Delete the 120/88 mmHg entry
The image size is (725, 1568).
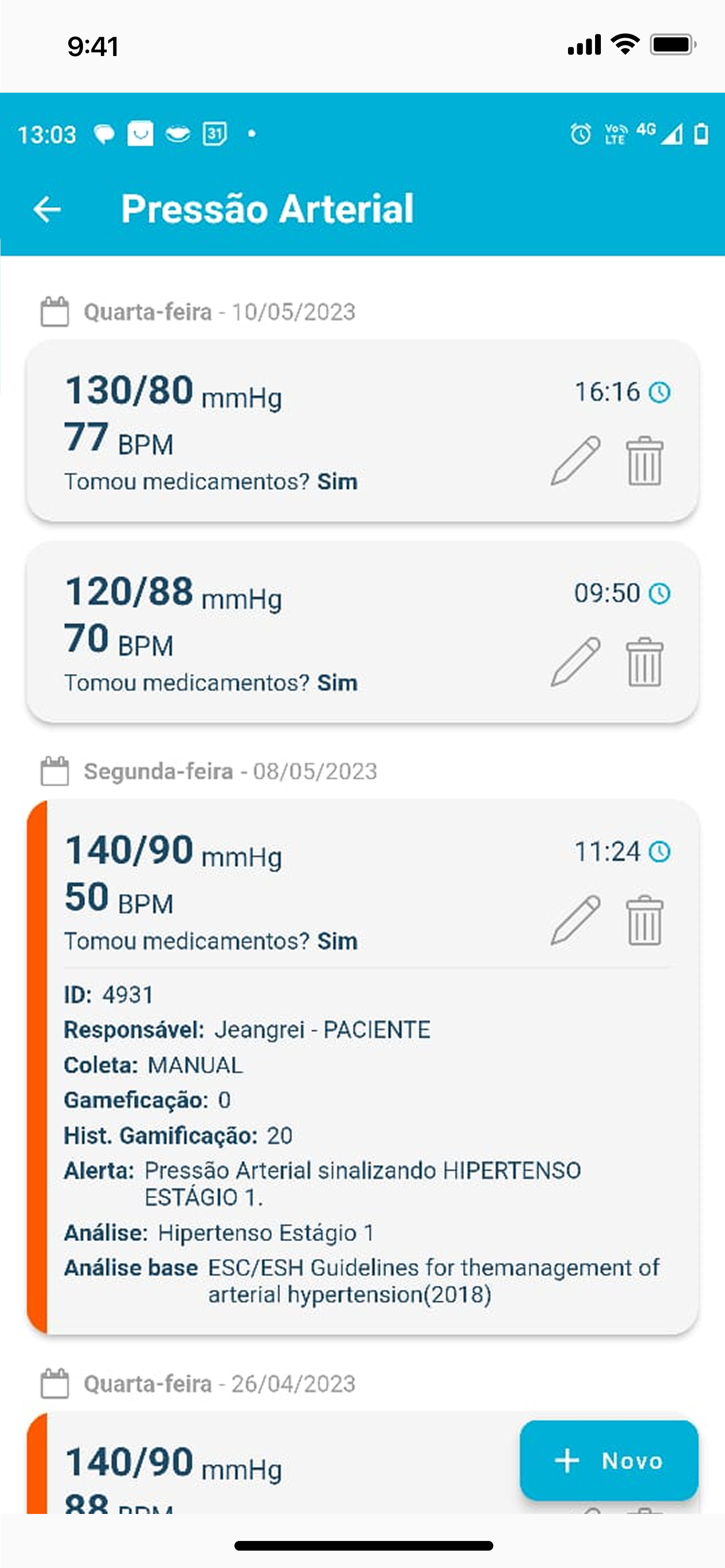[644, 662]
